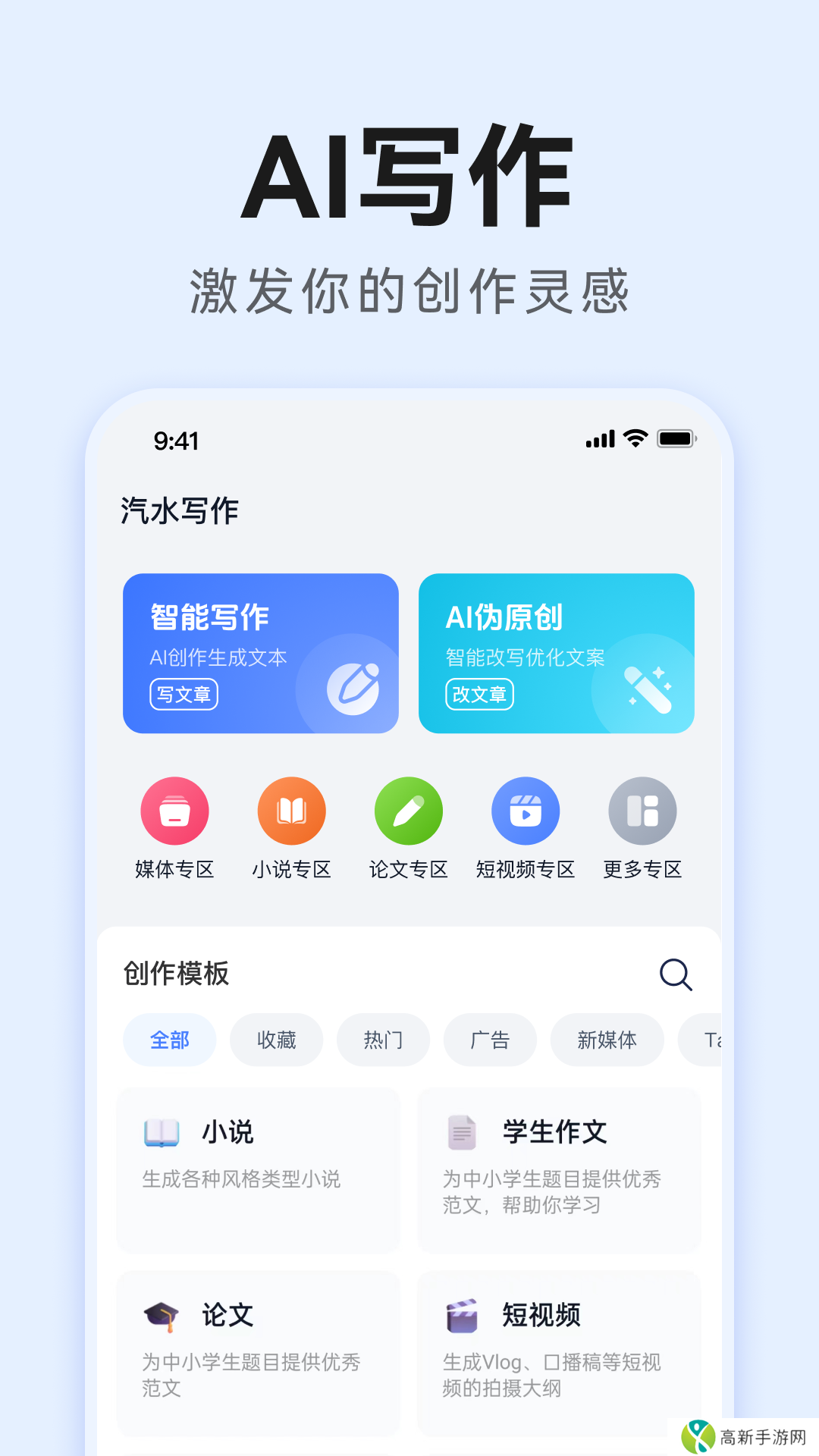Select the 学生作文 document icon

point(461,1131)
